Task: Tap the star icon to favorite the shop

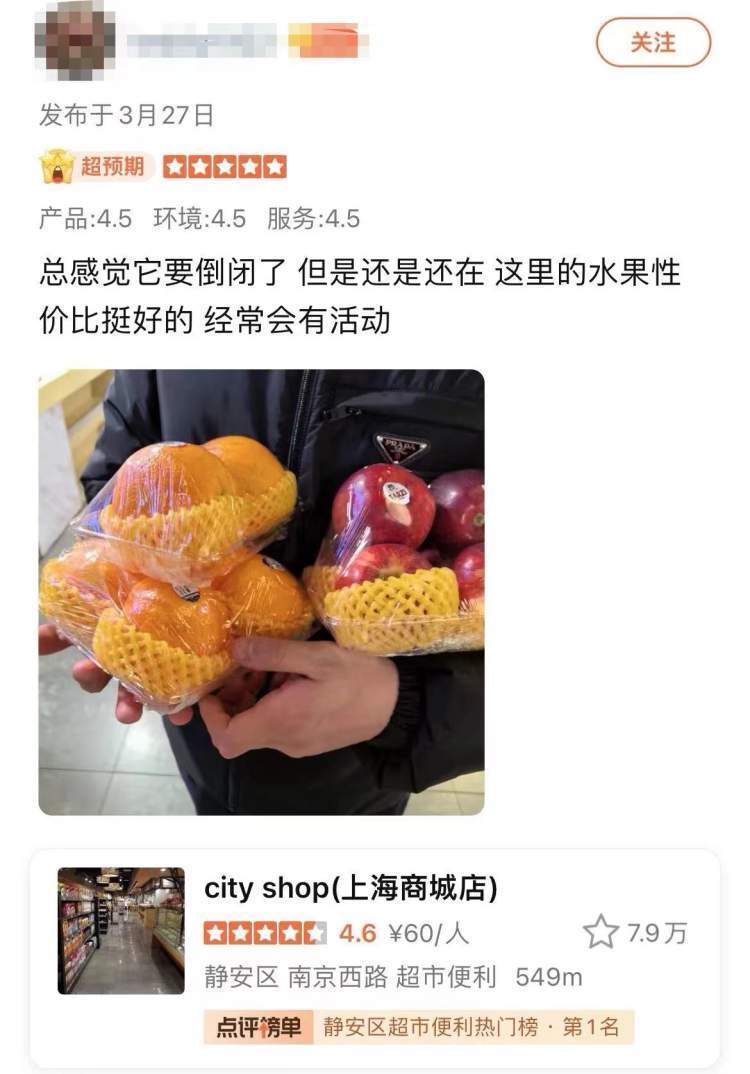Action: point(599,933)
